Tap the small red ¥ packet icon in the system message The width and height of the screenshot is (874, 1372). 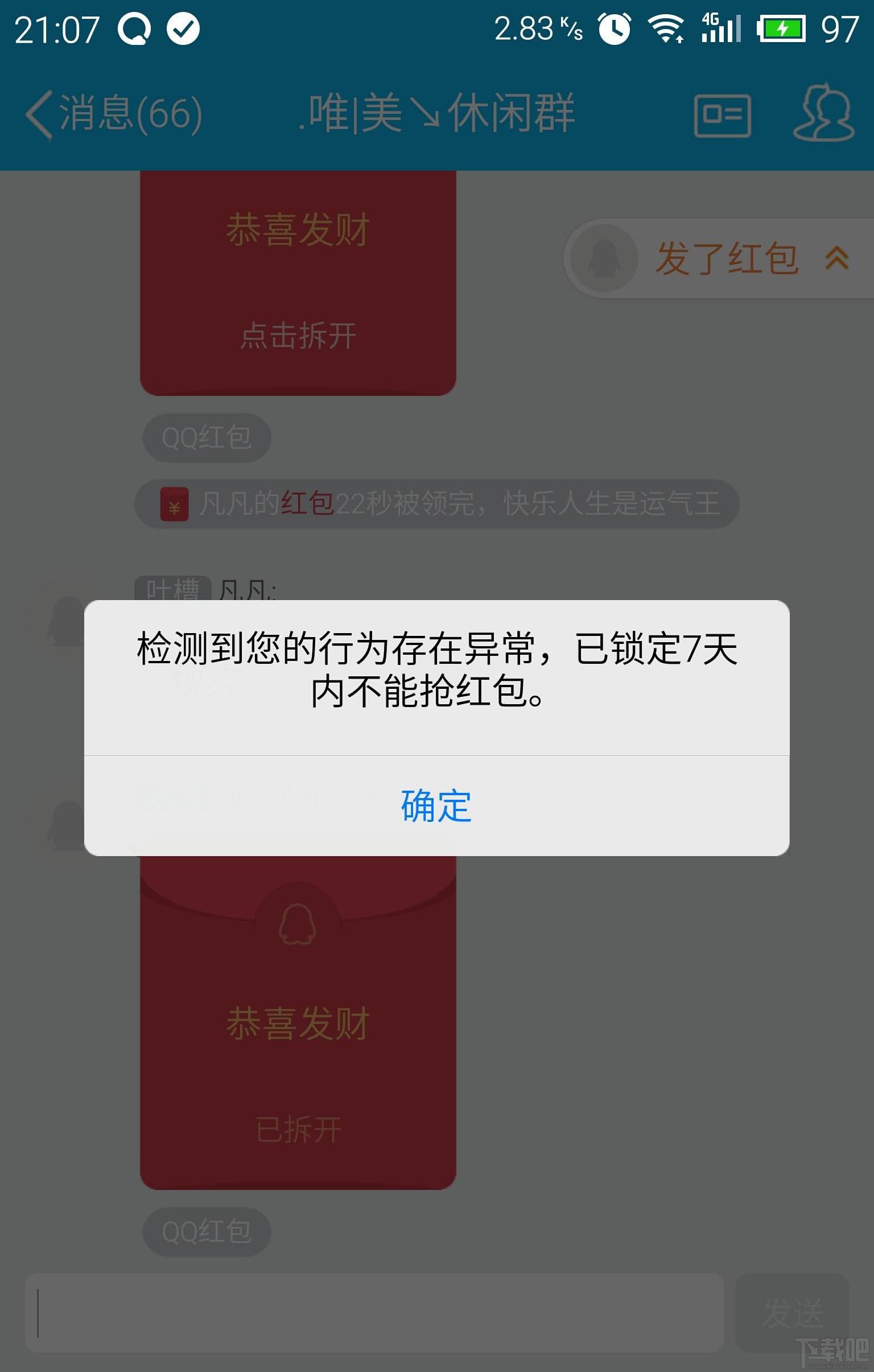(x=174, y=503)
